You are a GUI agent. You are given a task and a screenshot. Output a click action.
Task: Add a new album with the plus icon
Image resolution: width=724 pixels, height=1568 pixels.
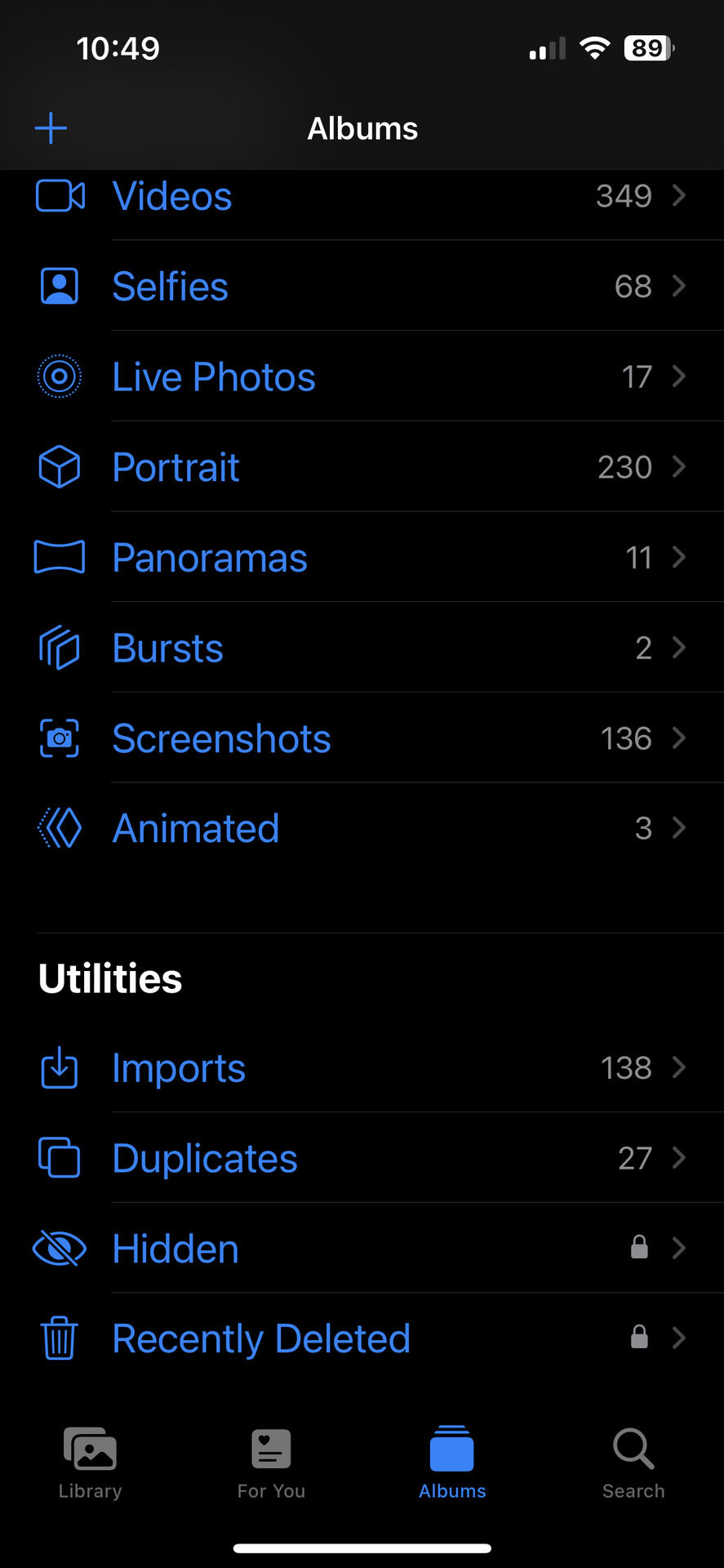point(51,128)
